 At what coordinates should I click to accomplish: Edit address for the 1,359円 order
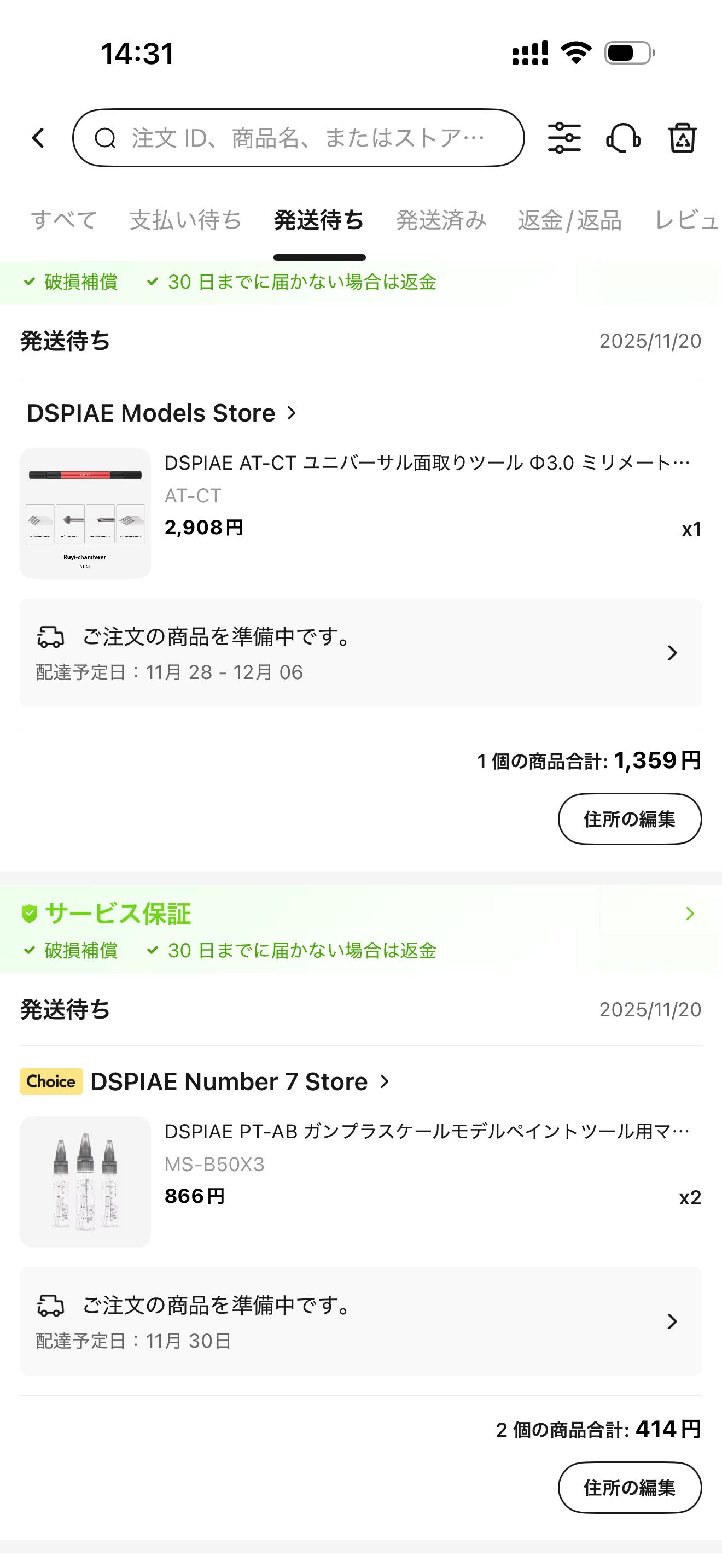(630, 818)
